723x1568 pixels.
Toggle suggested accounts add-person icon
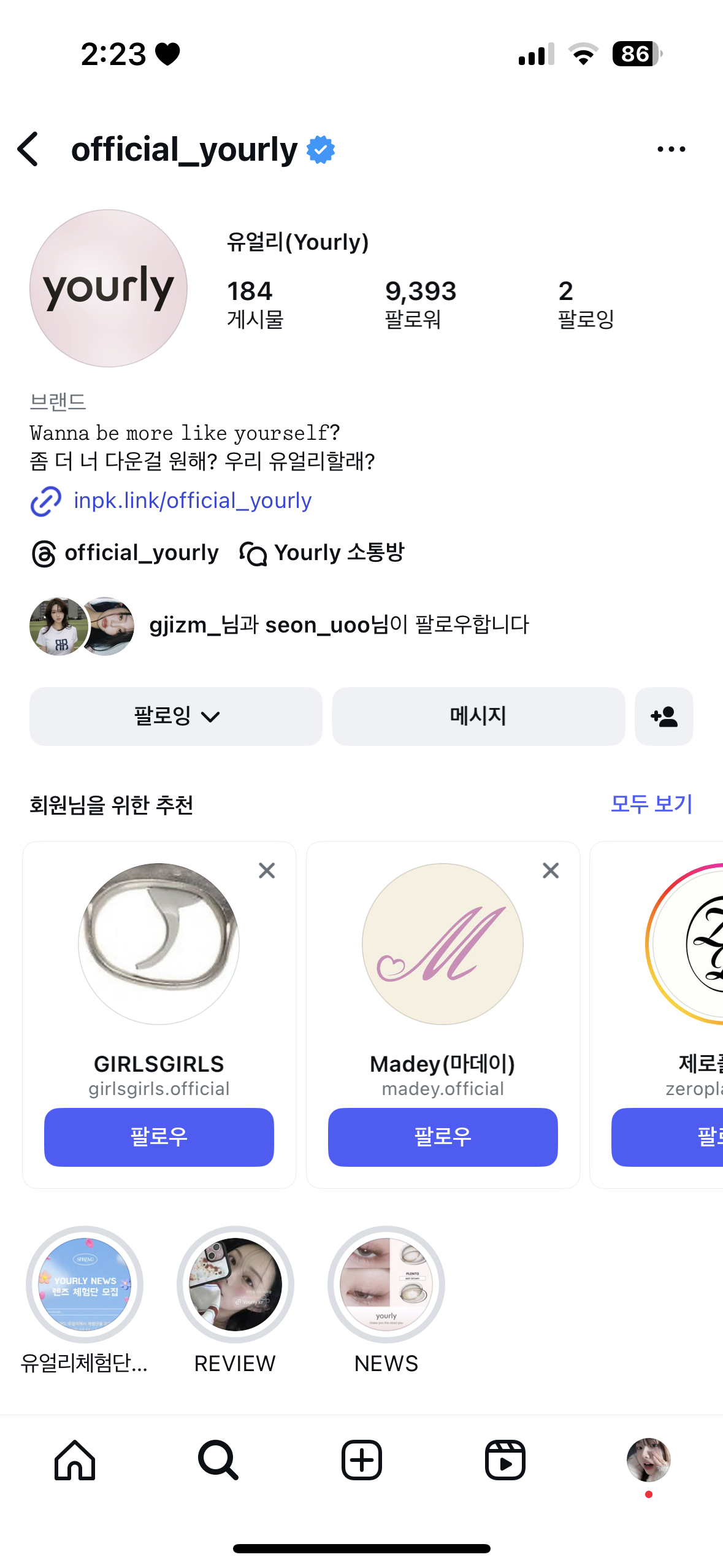click(664, 716)
